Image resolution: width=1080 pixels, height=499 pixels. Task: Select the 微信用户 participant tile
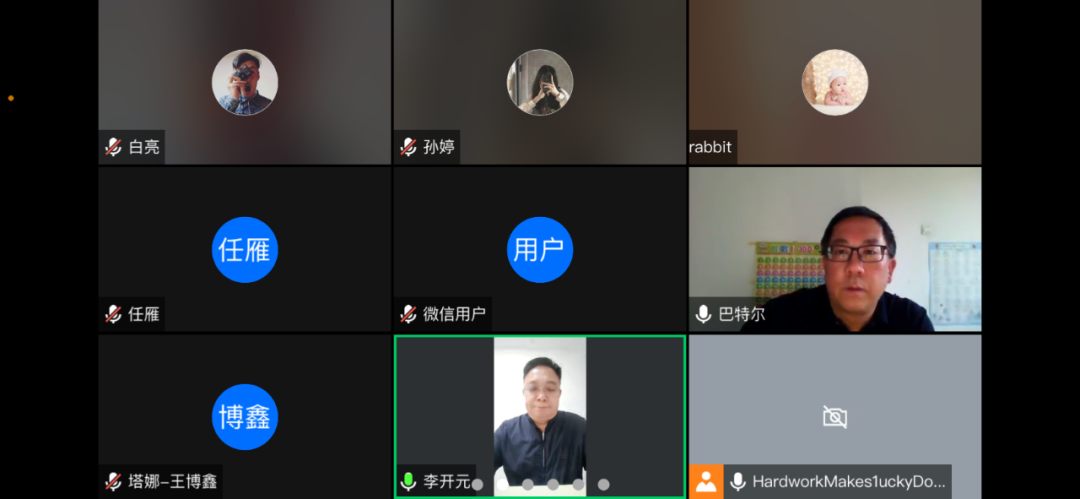[x=539, y=249]
